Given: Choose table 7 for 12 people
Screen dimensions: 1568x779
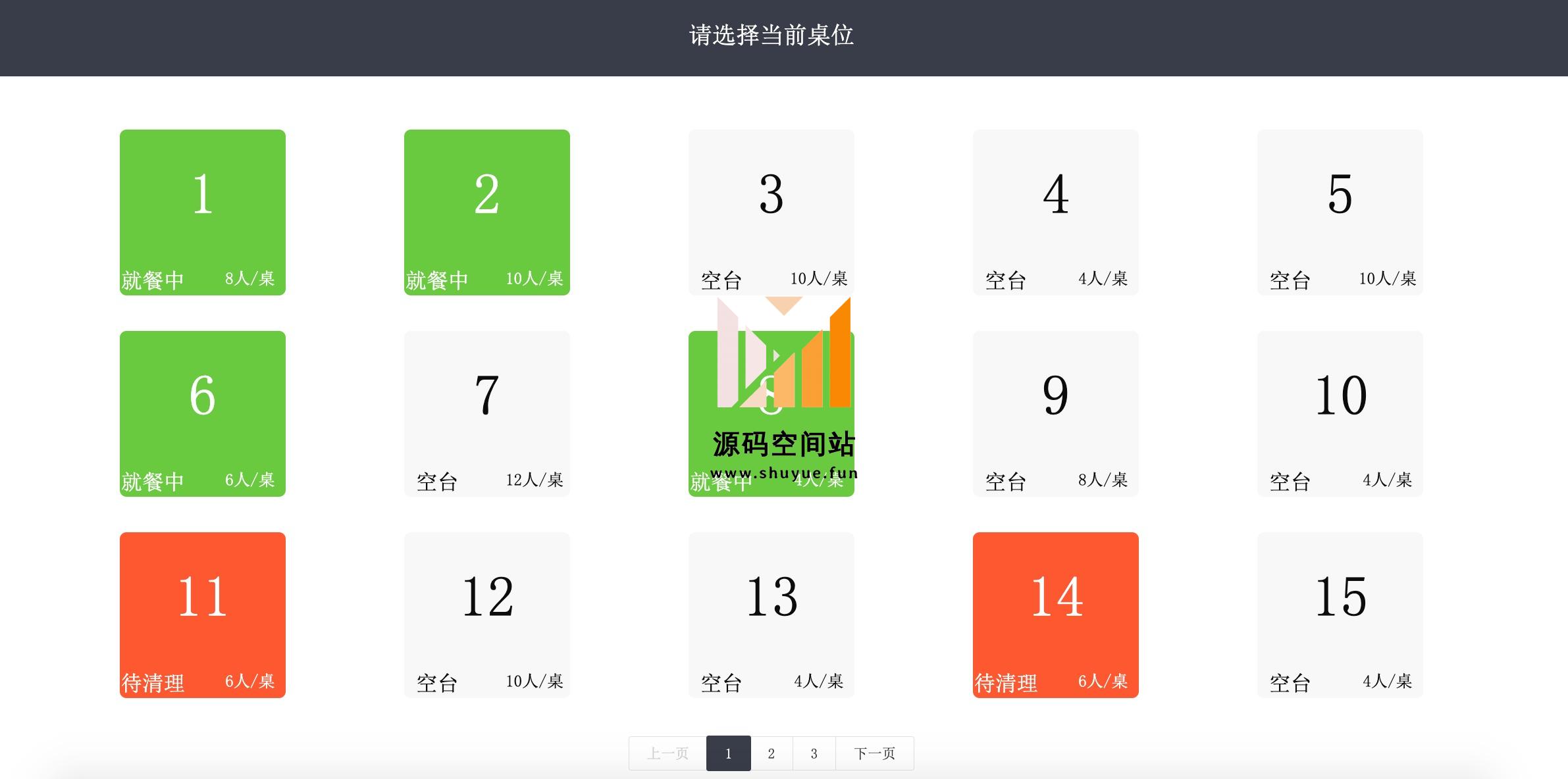Looking at the screenshot, I should (486, 413).
